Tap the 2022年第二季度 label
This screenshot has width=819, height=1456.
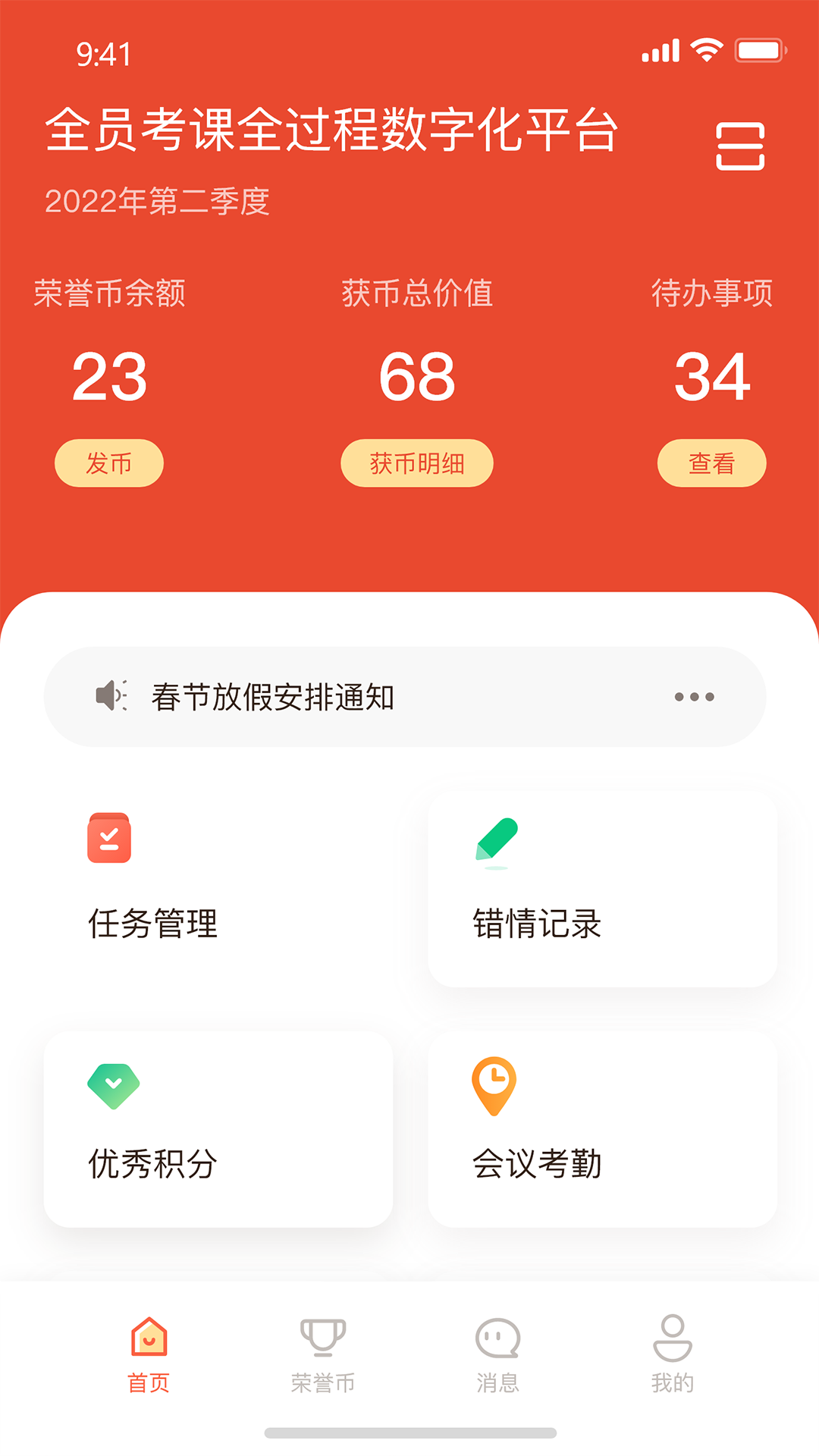click(x=157, y=201)
